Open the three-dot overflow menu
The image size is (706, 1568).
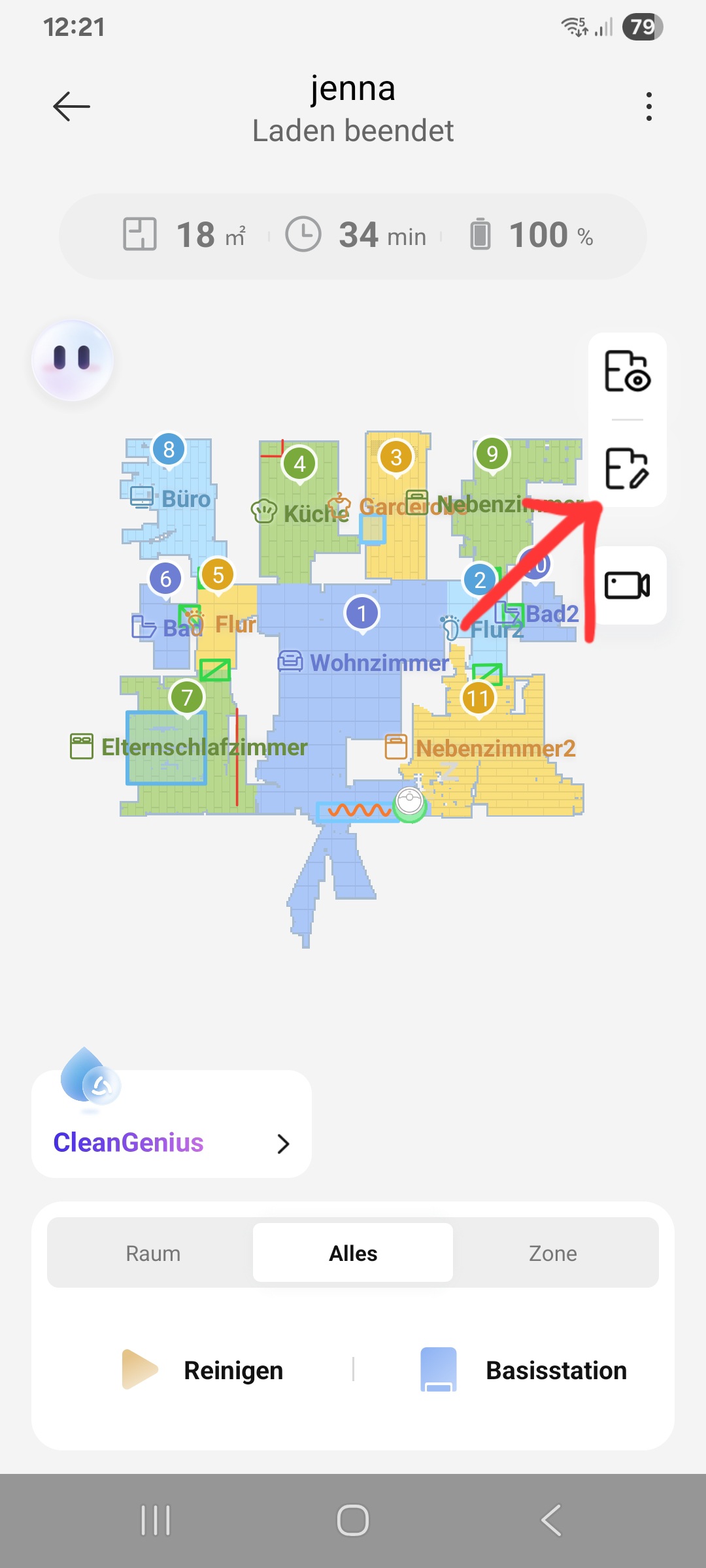648,106
